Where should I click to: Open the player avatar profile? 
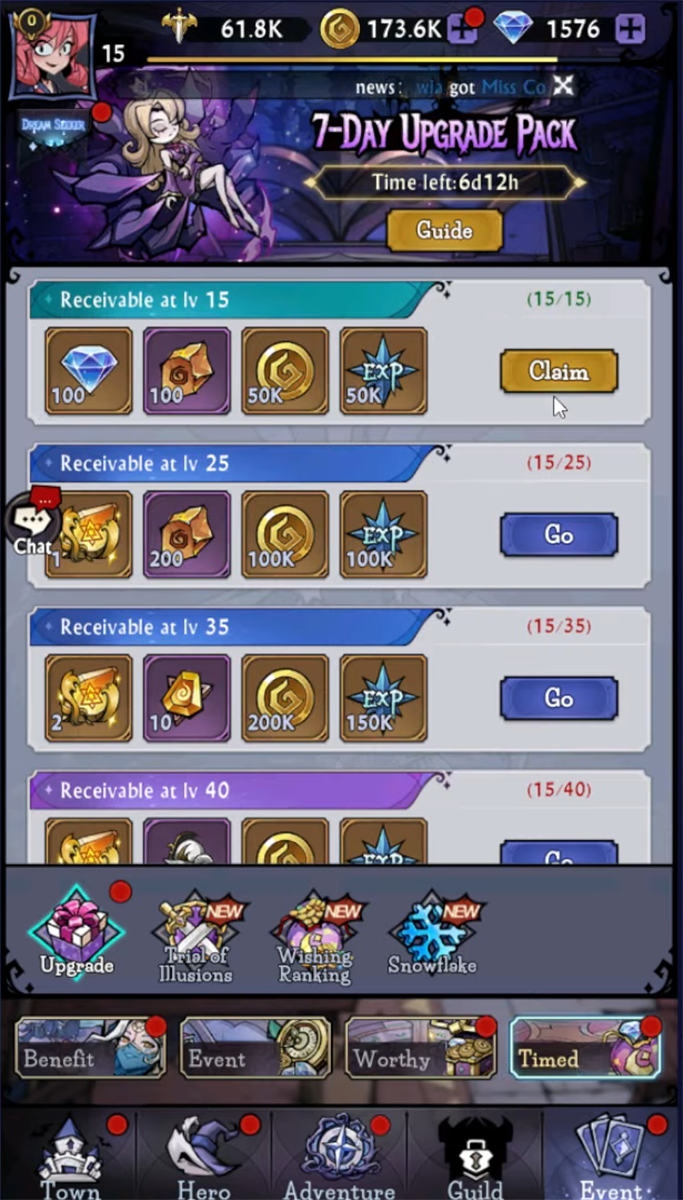[53, 53]
